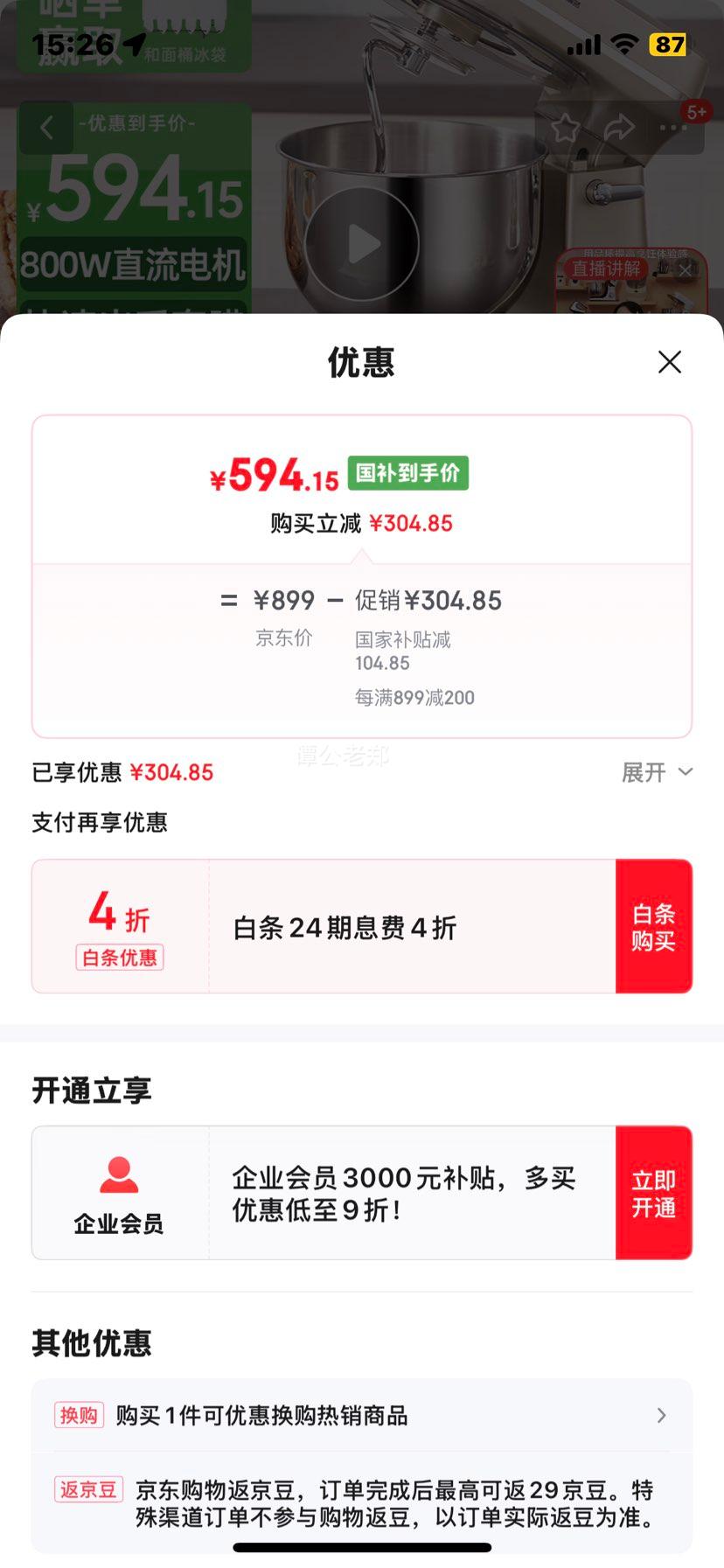Tap the back arrow on the product page

[x=48, y=128]
